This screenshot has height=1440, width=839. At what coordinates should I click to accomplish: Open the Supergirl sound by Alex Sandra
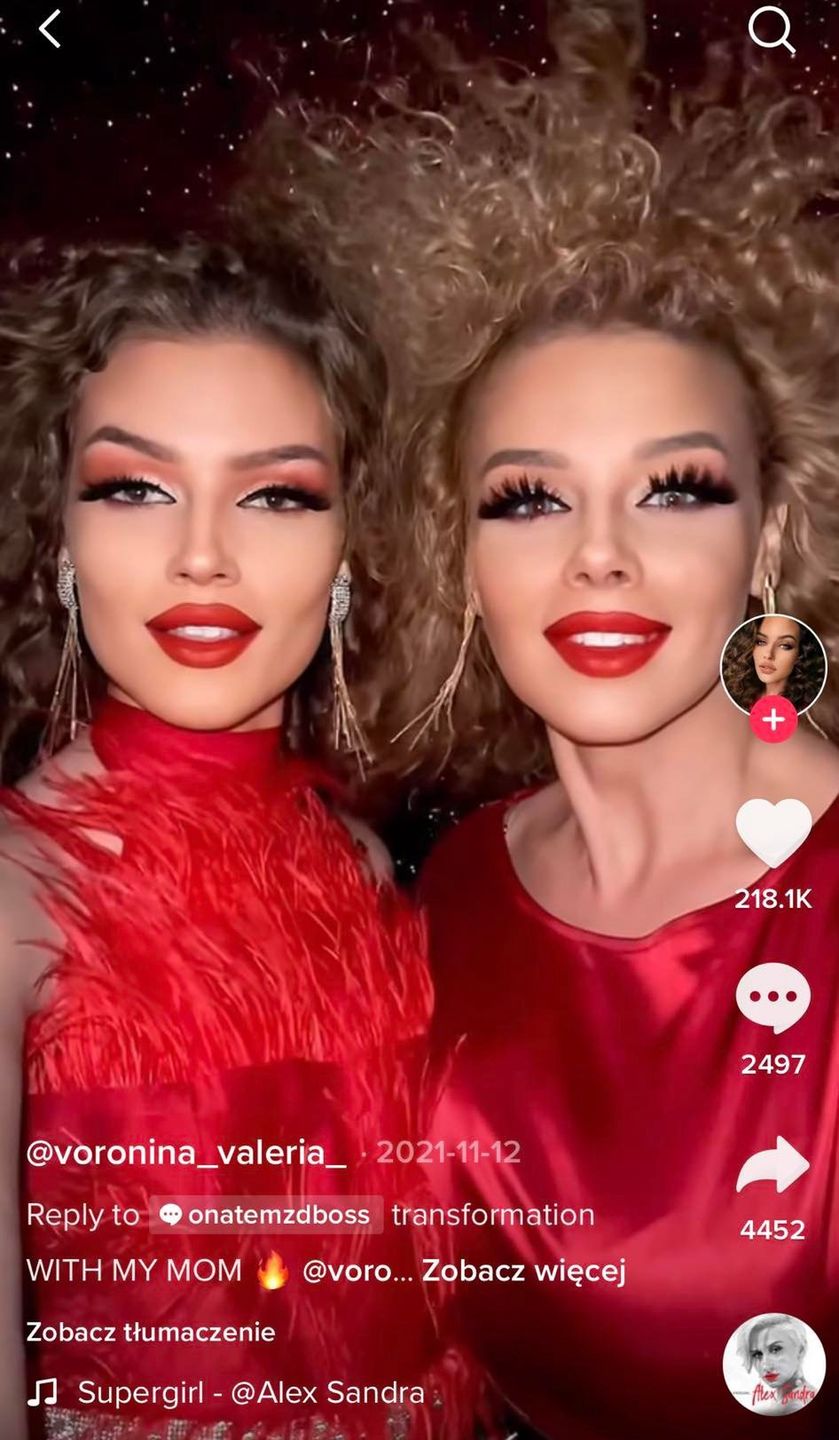tap(250, 1392)
